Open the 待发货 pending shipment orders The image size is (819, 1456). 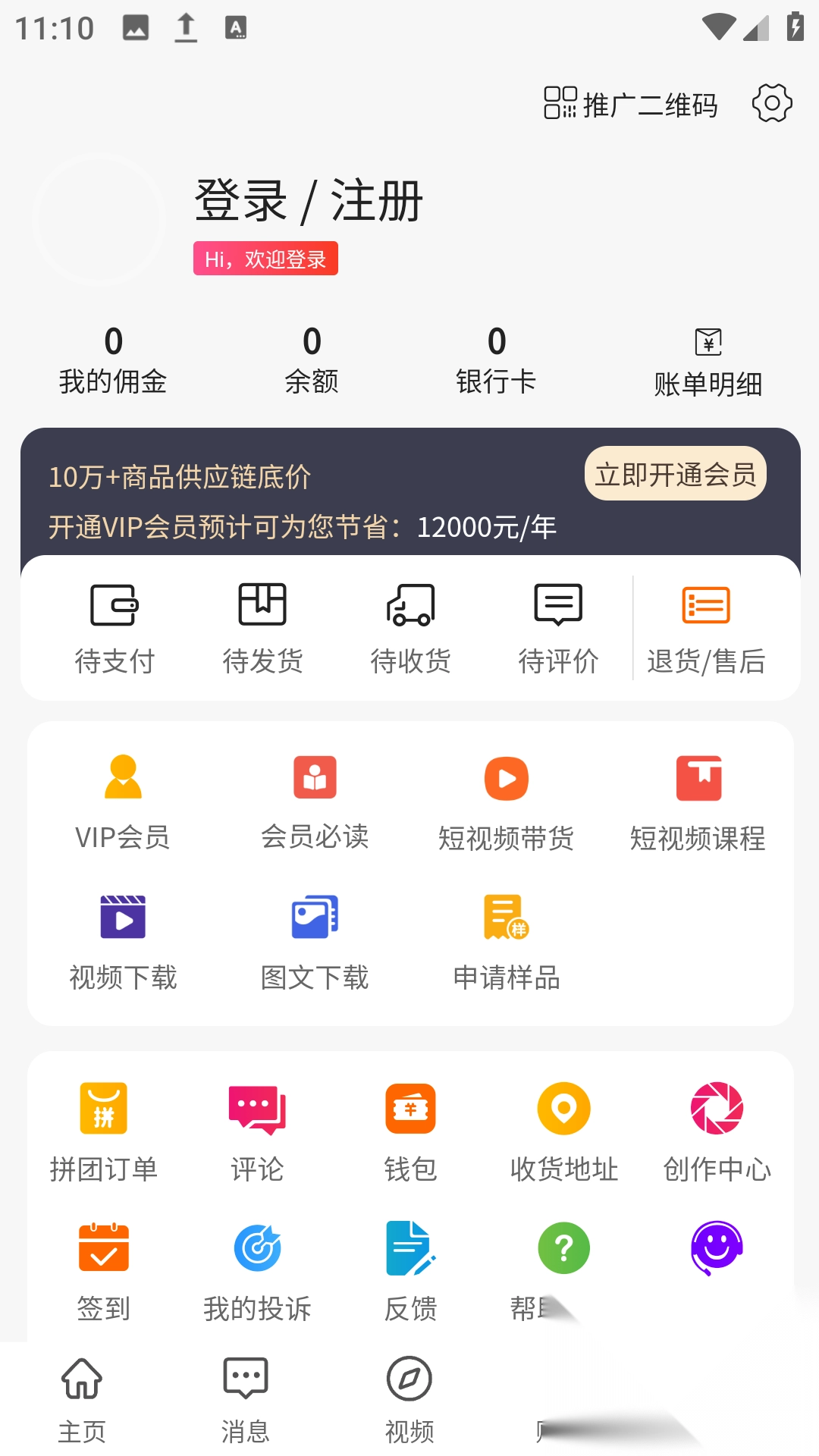(262, 629)
